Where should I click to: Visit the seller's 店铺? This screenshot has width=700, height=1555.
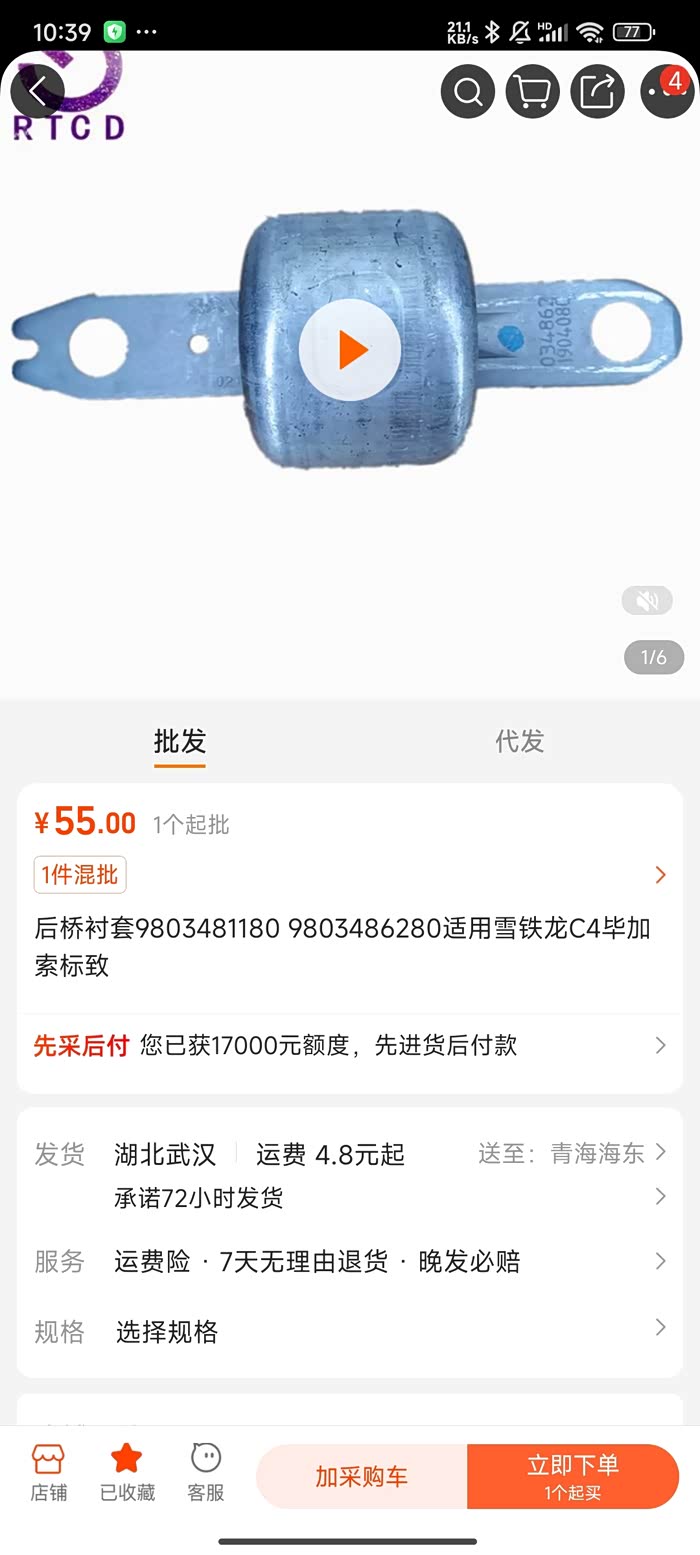[x=48, y=1474]
